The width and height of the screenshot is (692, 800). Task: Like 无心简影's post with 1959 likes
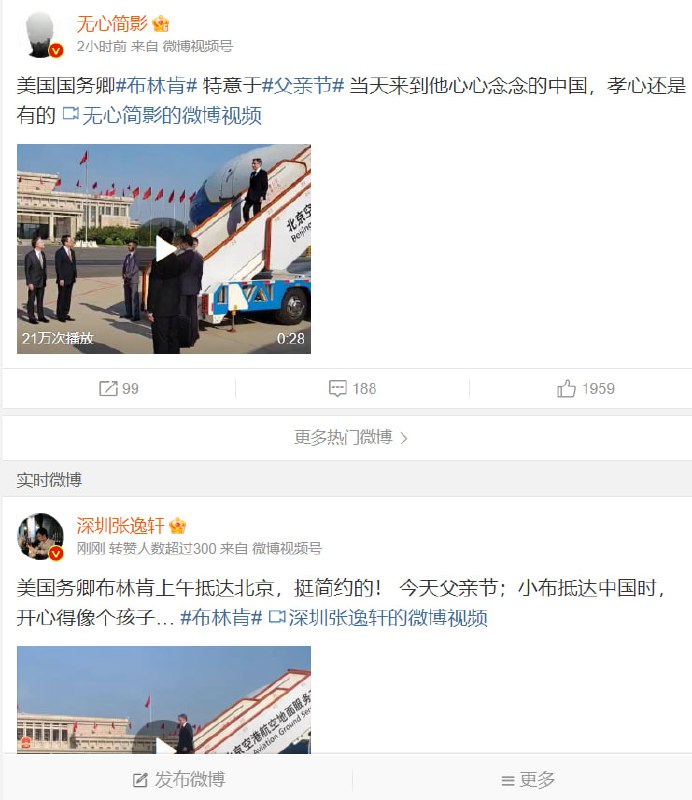(x=586, y=388)
